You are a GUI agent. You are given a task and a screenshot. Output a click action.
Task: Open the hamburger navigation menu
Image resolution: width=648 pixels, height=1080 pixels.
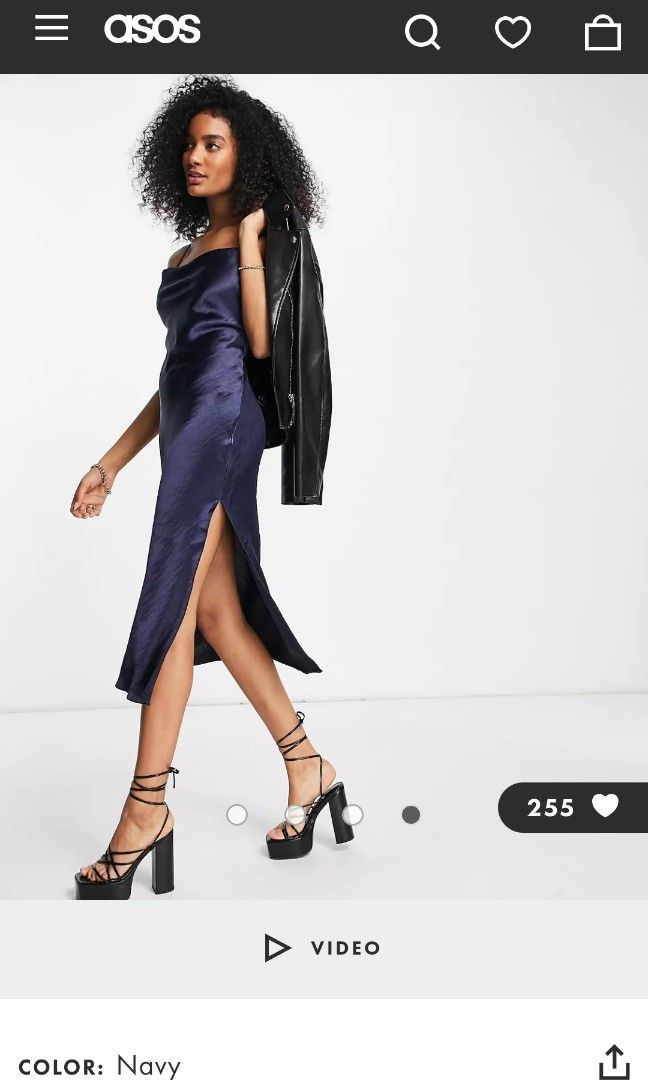(51, 29)
